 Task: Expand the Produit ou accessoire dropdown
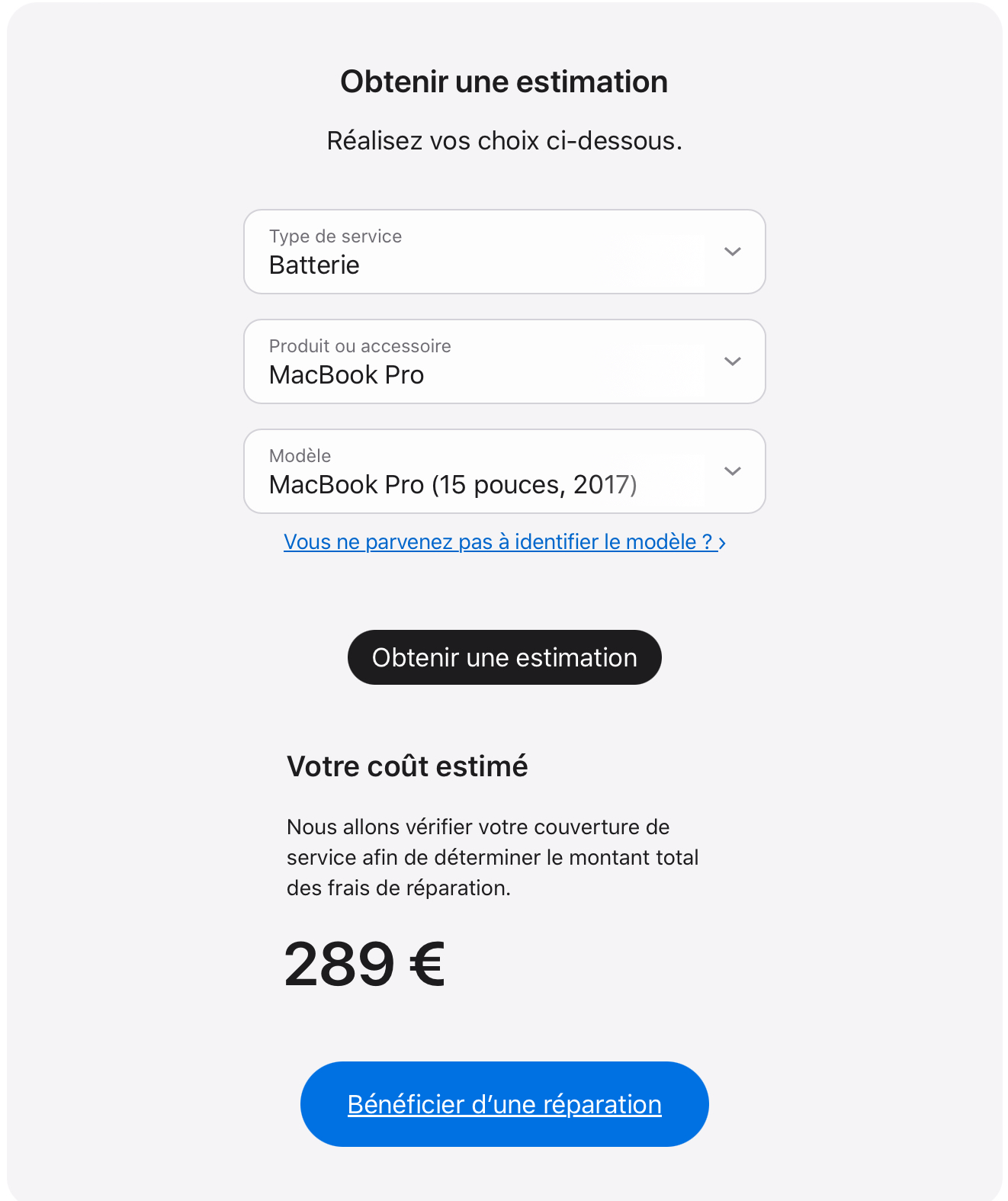pyautogui.click(x=504, y=361)
